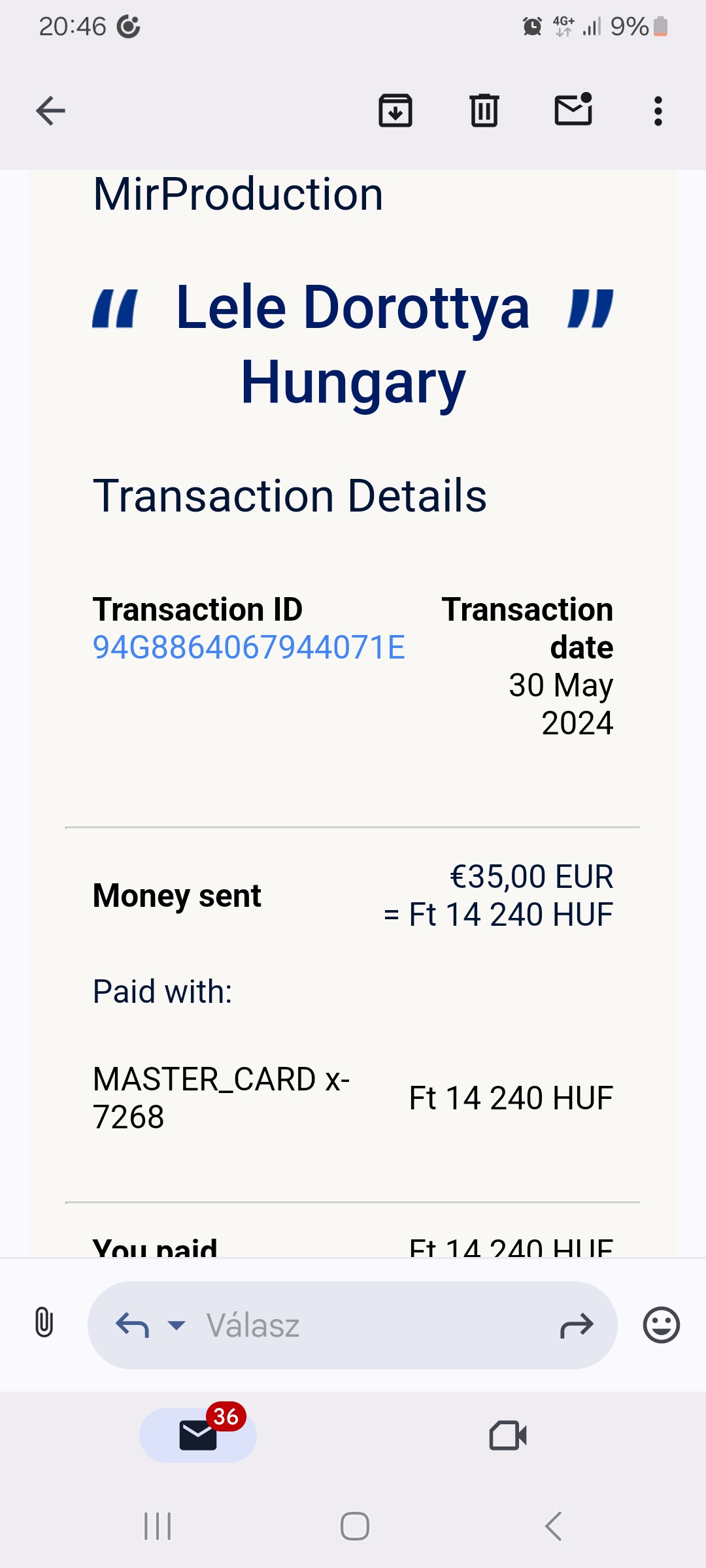Archive this email
706x1568 pixels.
[x=395, y=110]
